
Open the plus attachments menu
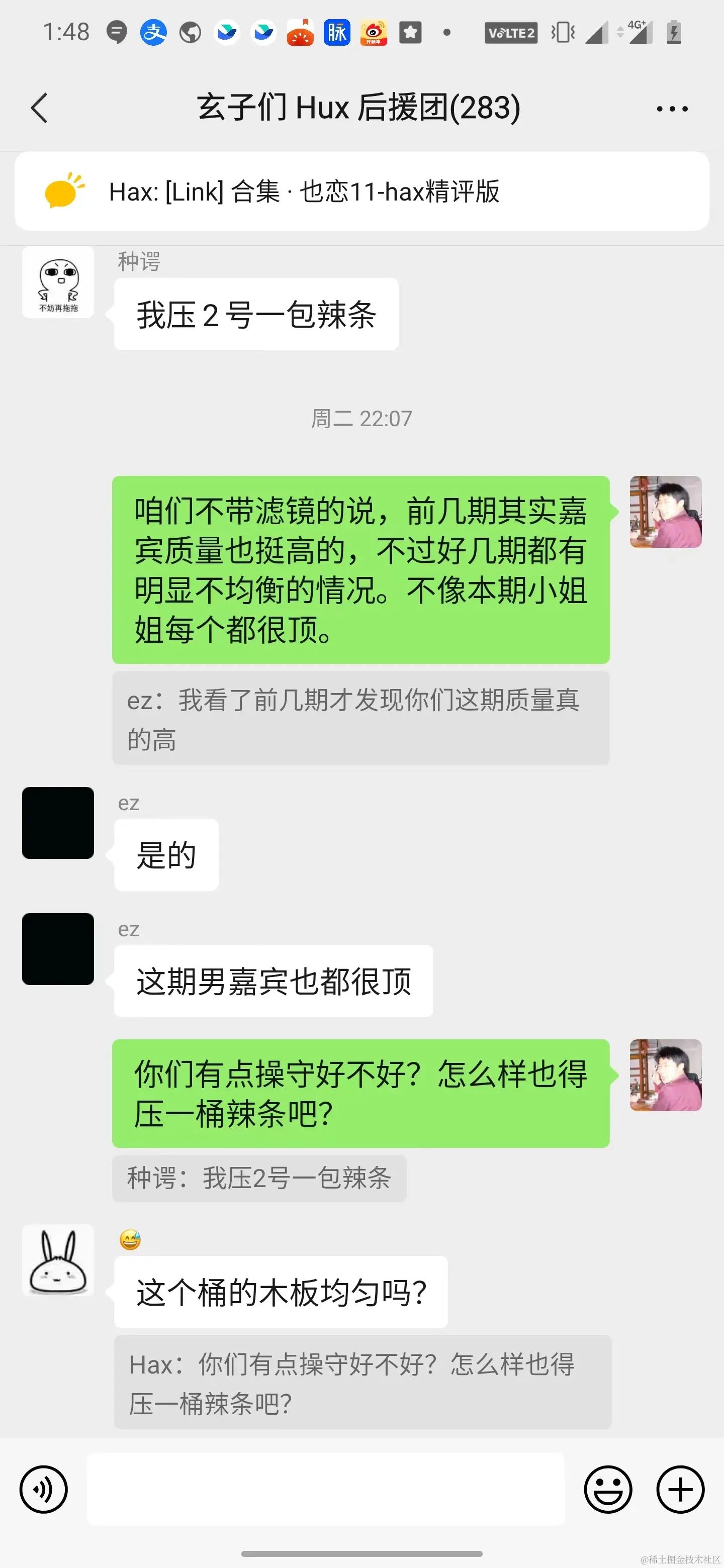pos(680,1490)
